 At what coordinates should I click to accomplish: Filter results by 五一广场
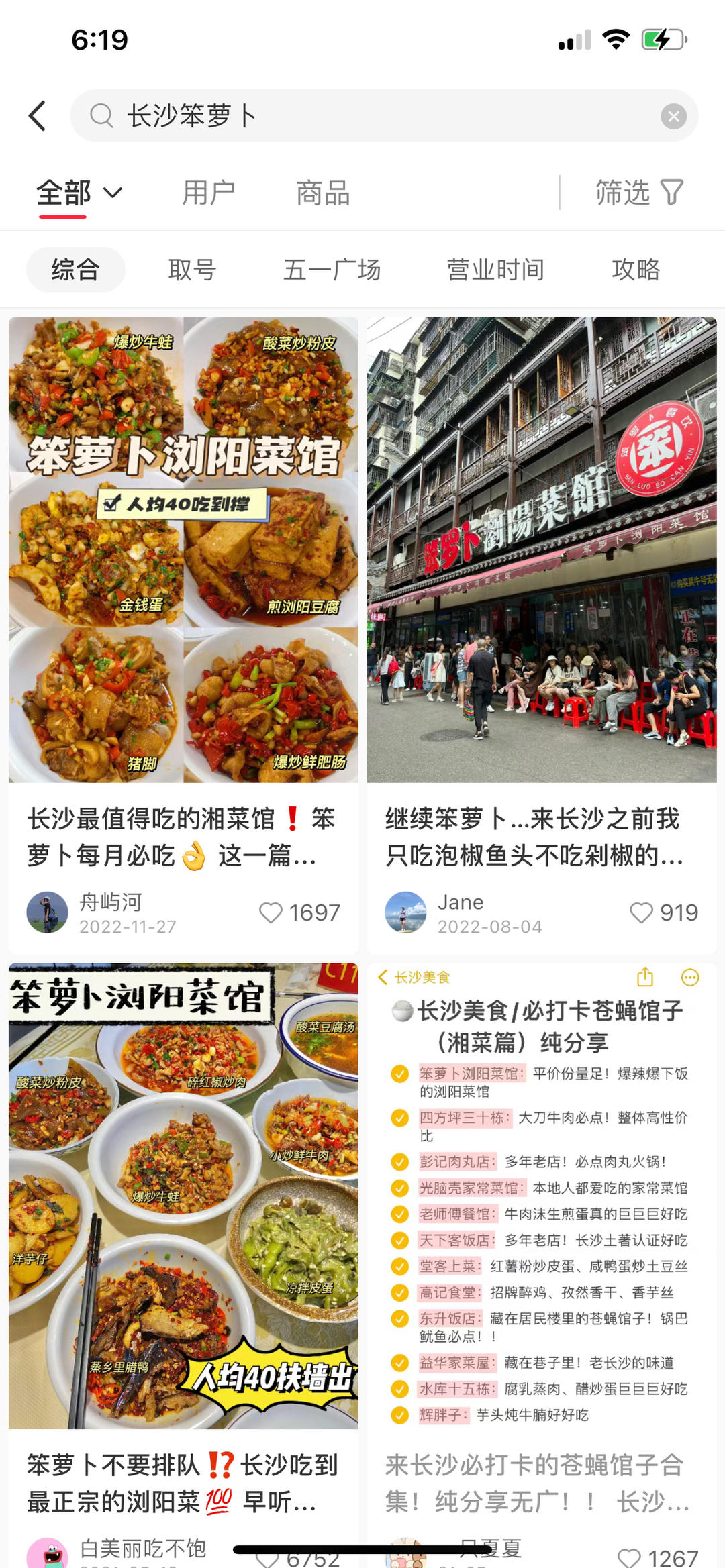pyautogui.click(x=332, y=270)
